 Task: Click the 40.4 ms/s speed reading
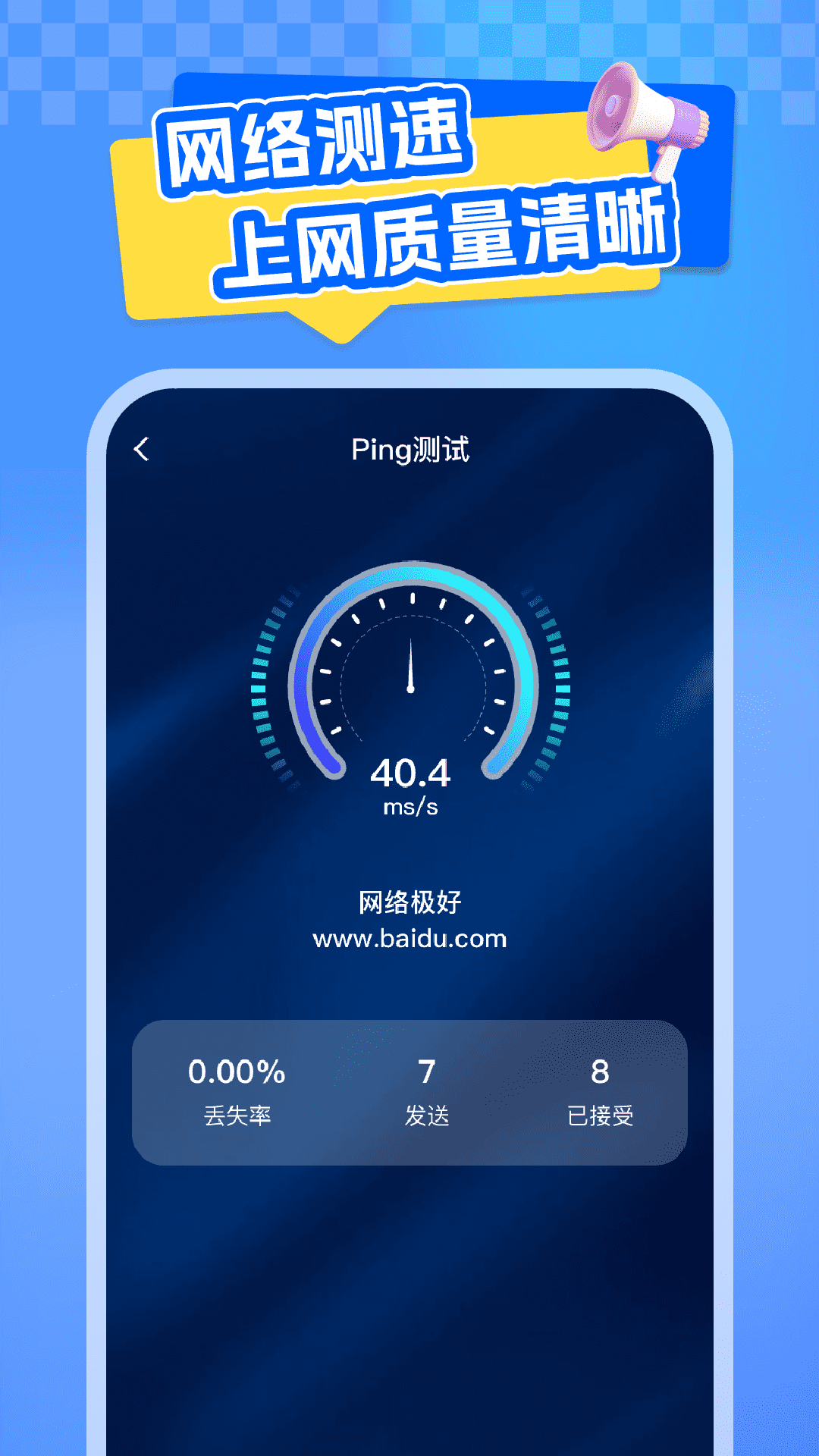410,775
